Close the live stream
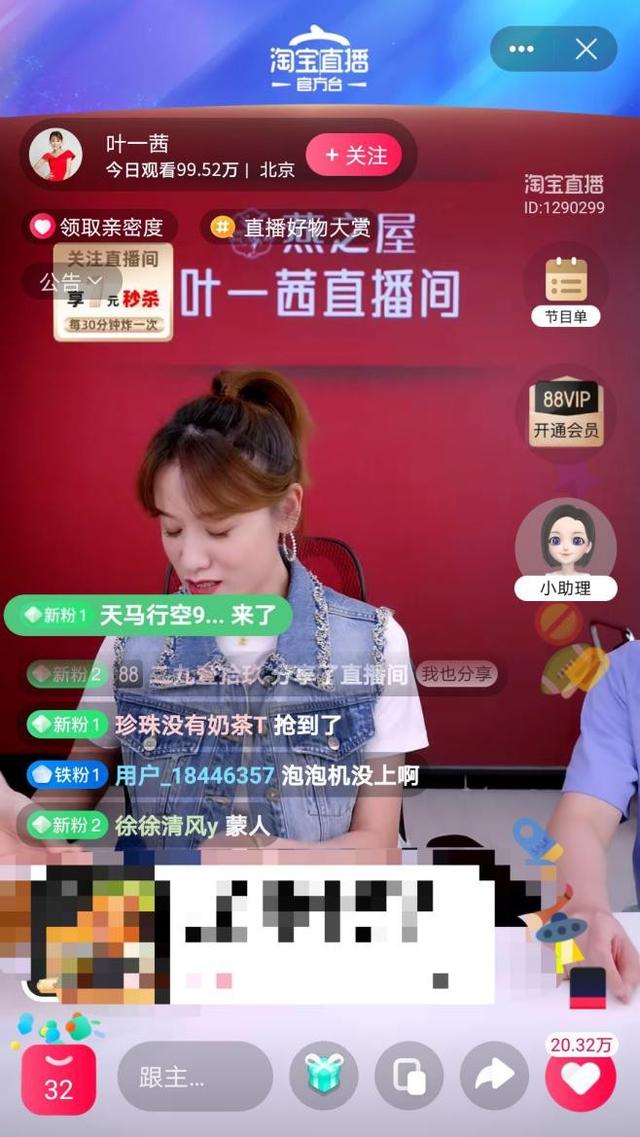The image size is (640, 1137). (x=586, y=49)
